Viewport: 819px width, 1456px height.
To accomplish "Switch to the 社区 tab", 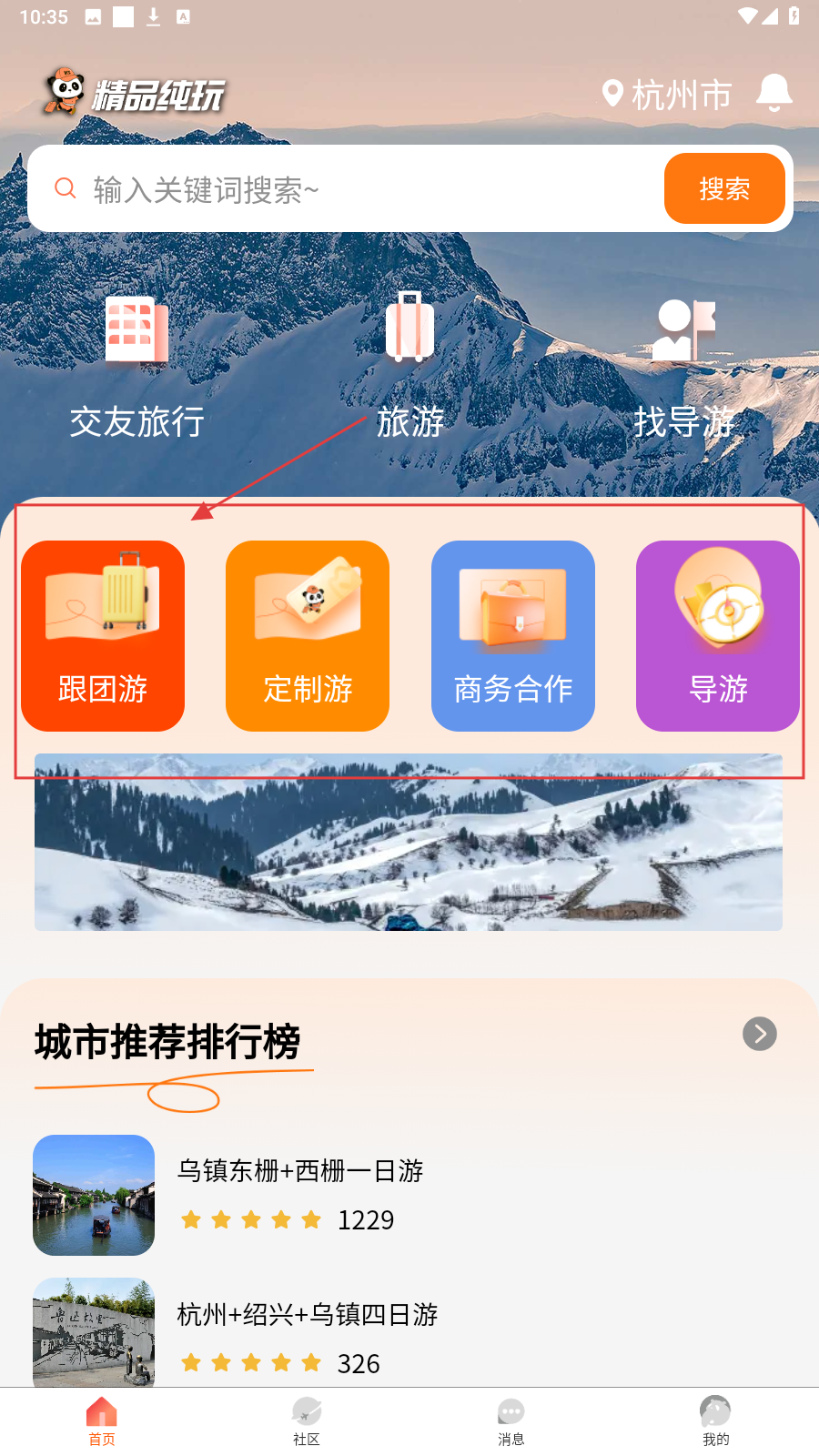I will [307, 1421].
